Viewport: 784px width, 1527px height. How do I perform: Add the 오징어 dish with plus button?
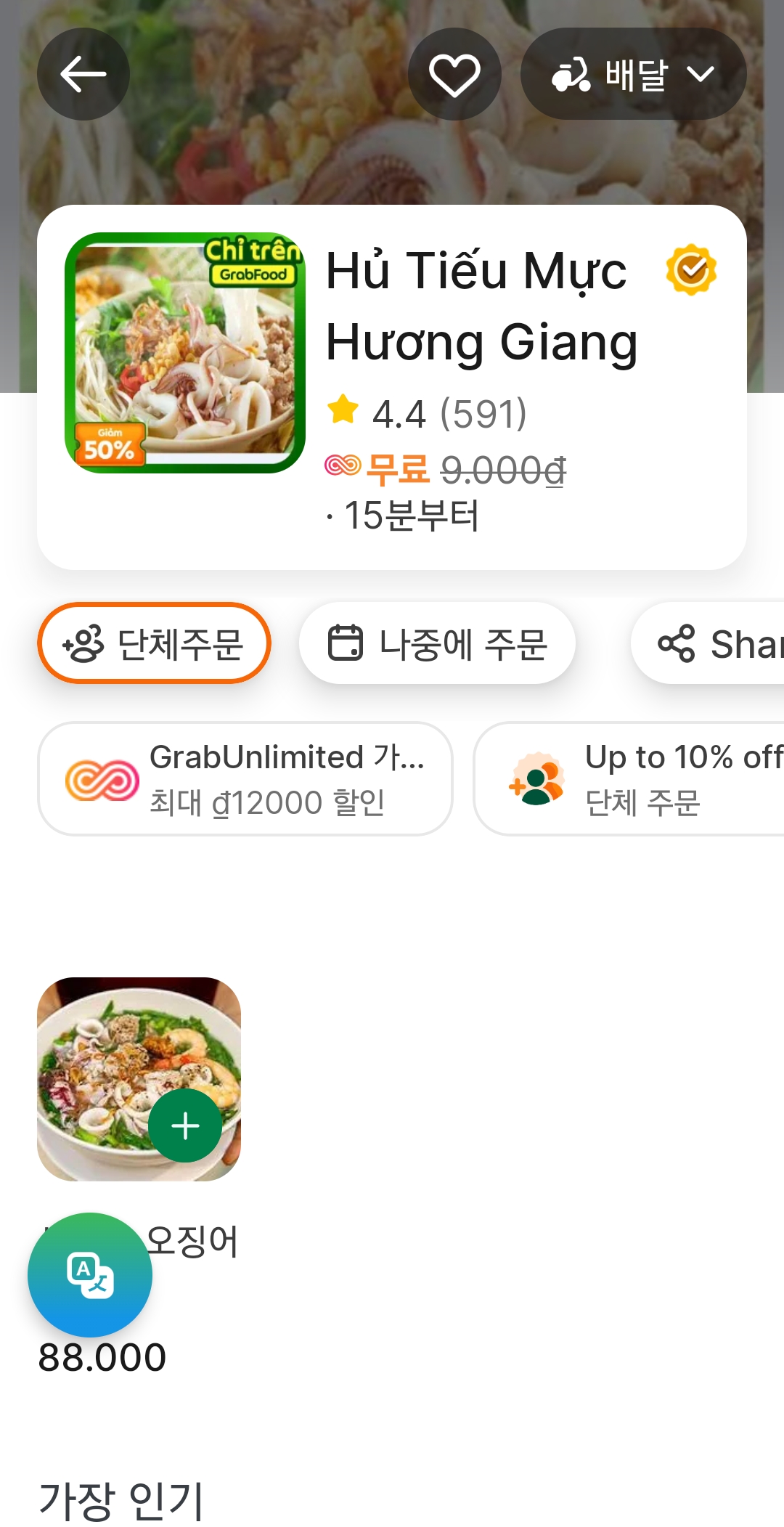185,1125
